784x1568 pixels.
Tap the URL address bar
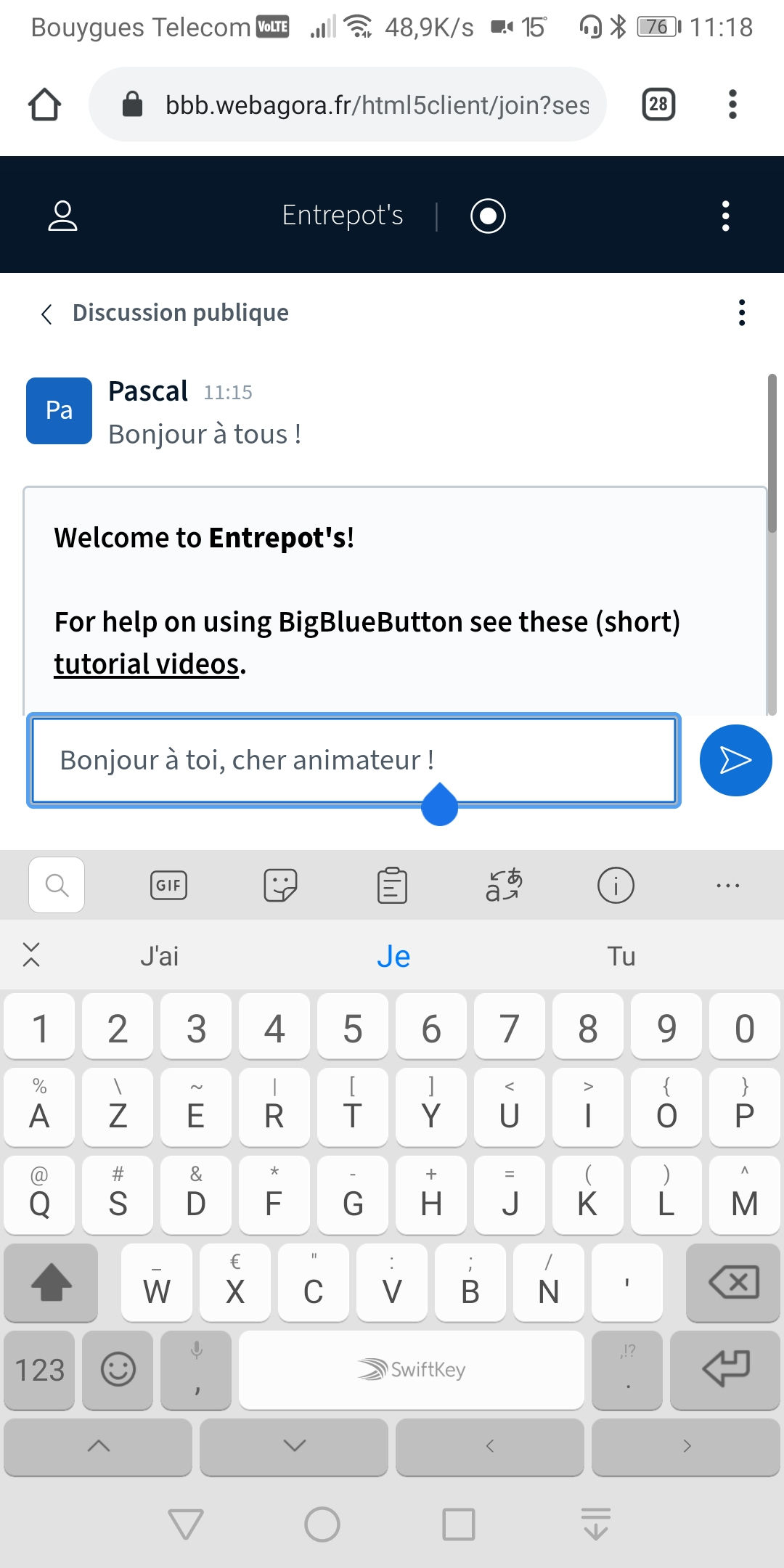point(348,105)
